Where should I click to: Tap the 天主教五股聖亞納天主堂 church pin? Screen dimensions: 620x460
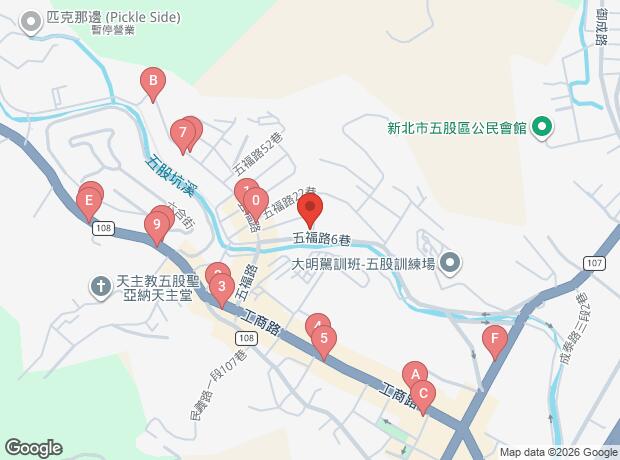click(100, 288)
